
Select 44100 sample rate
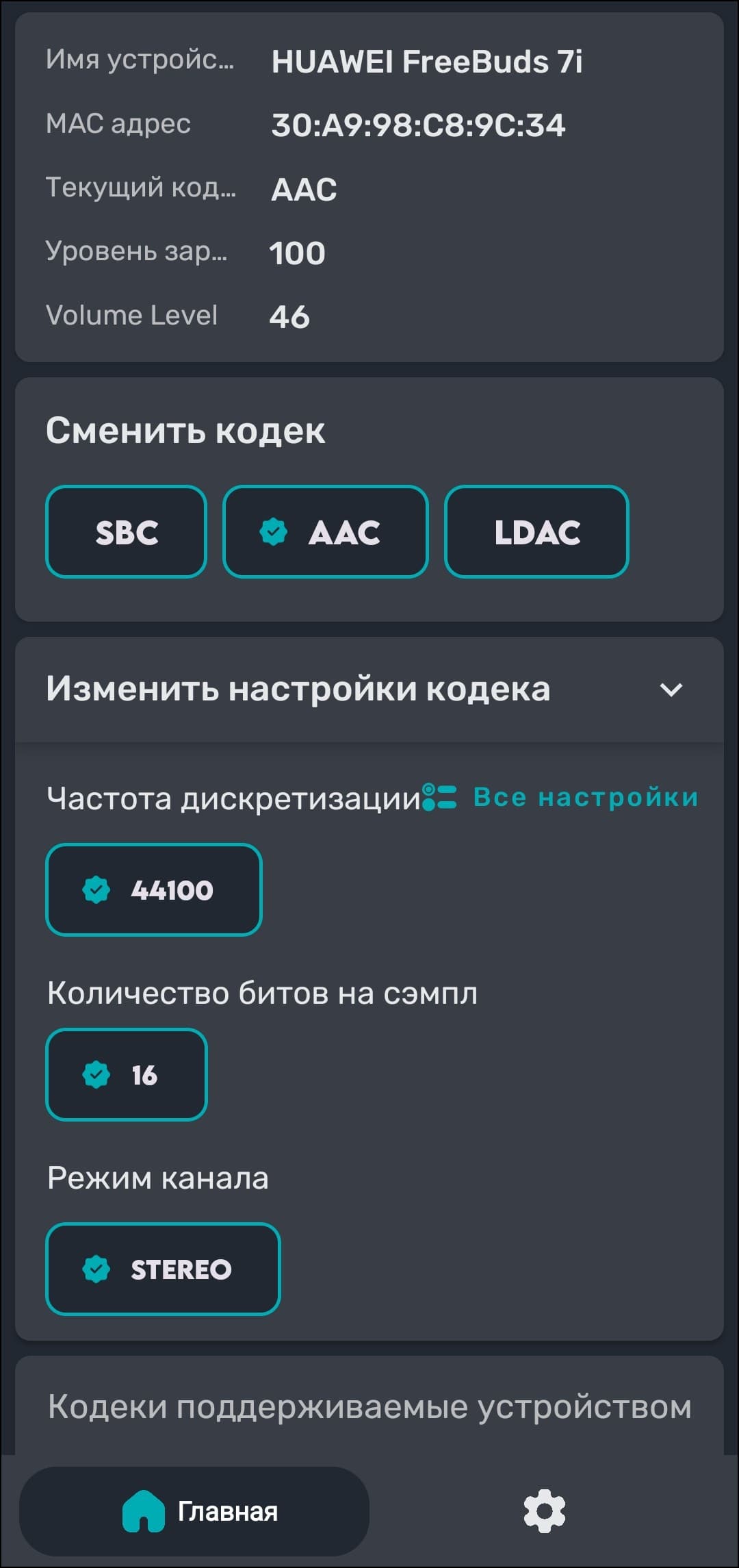point(153,889)
